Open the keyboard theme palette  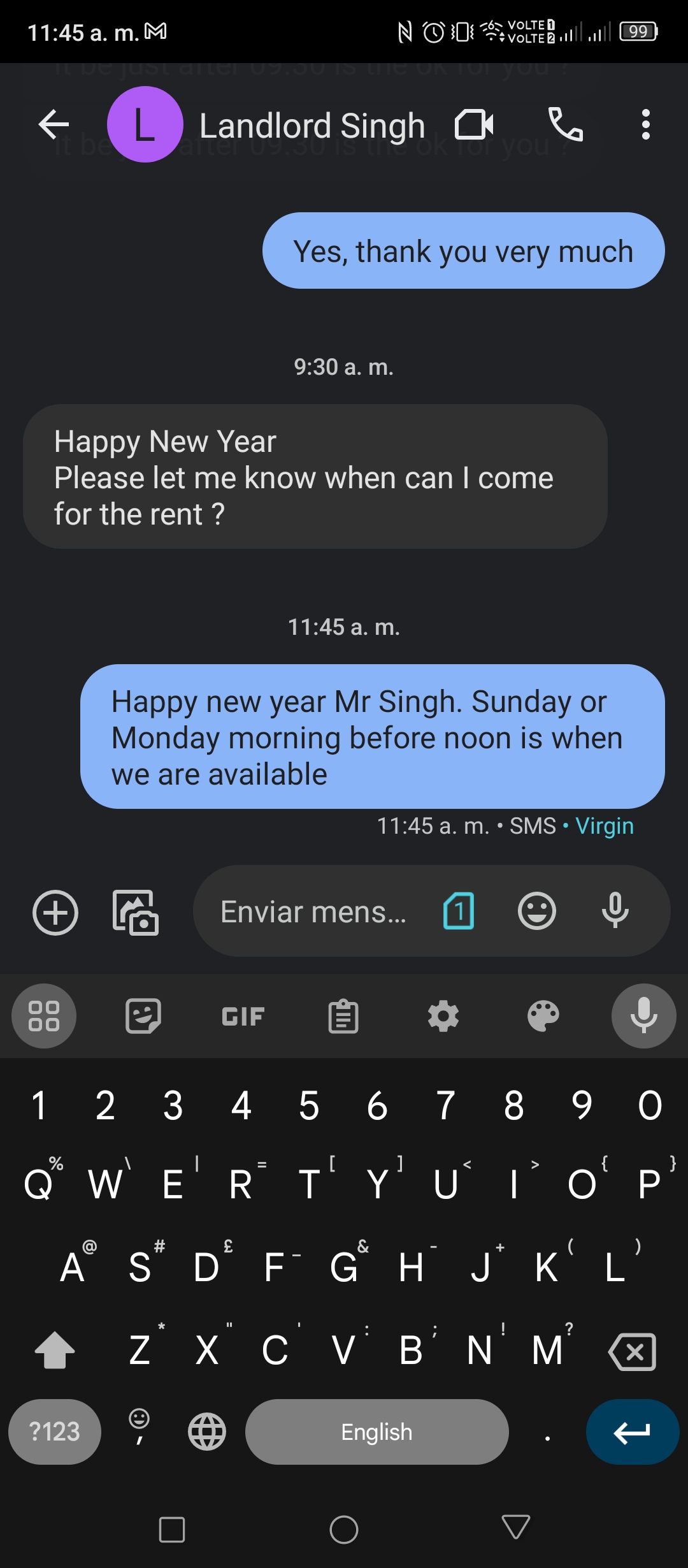543,1016
